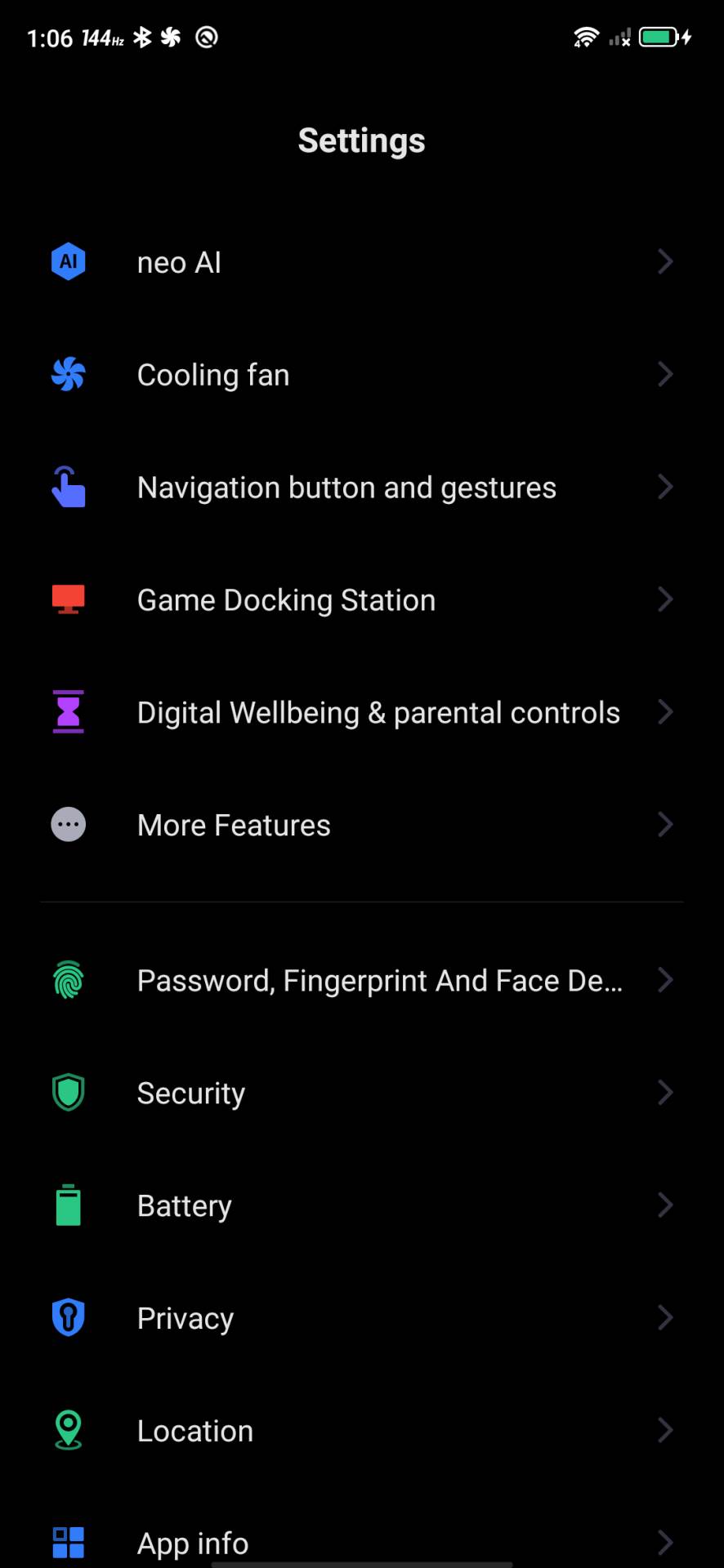Select Game Docking Station
724x1568 pixels.
pyautogui.click(x=361, y=600)
